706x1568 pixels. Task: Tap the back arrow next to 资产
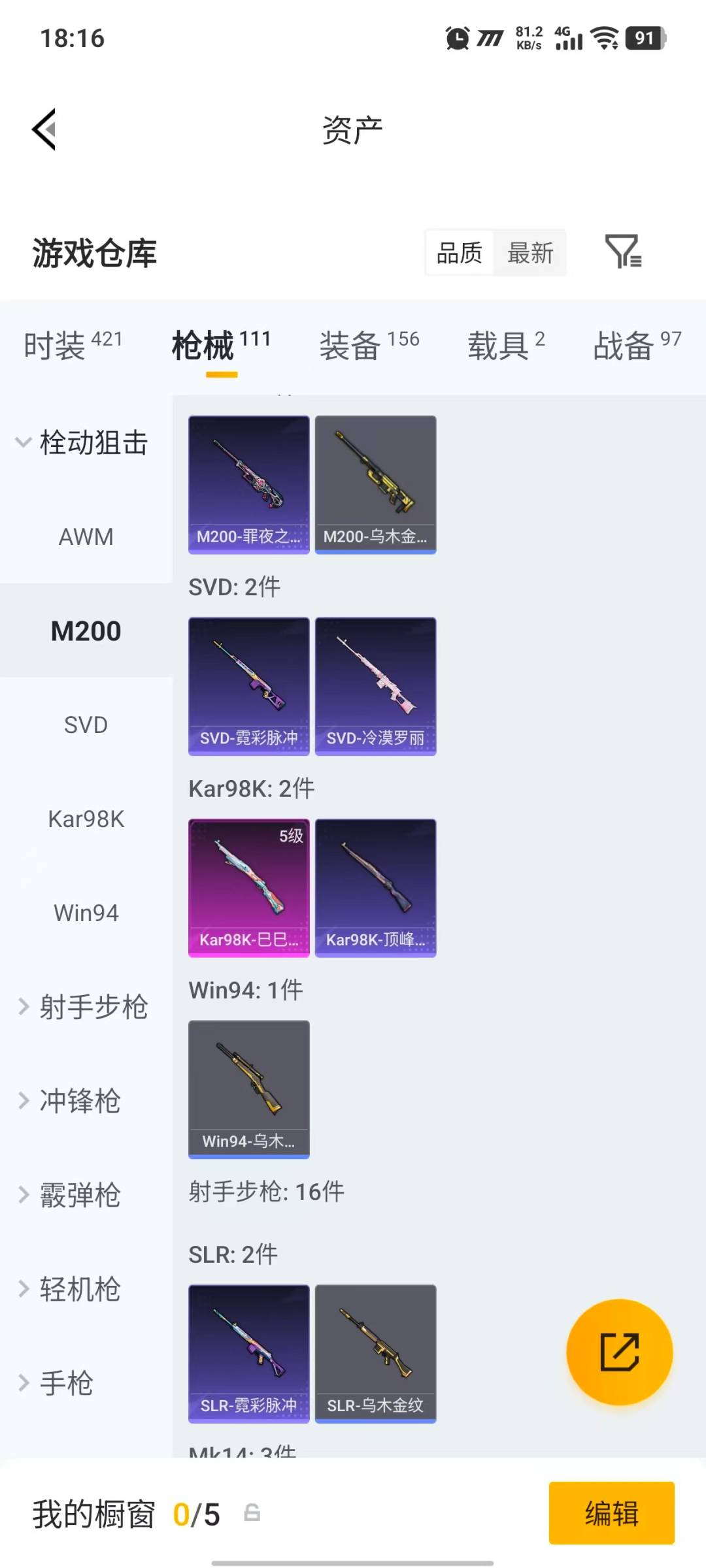click(43, 128)
